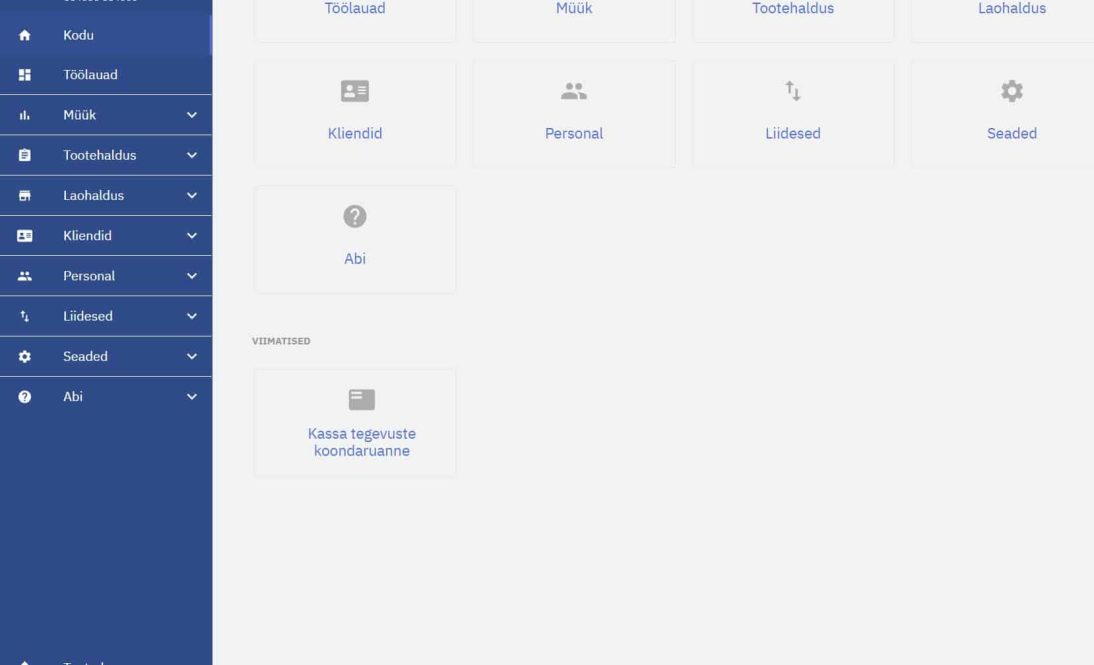Screen dimensions: 1094x665
Task: Open the Liidesed card
Action: [x=793, y=113]
